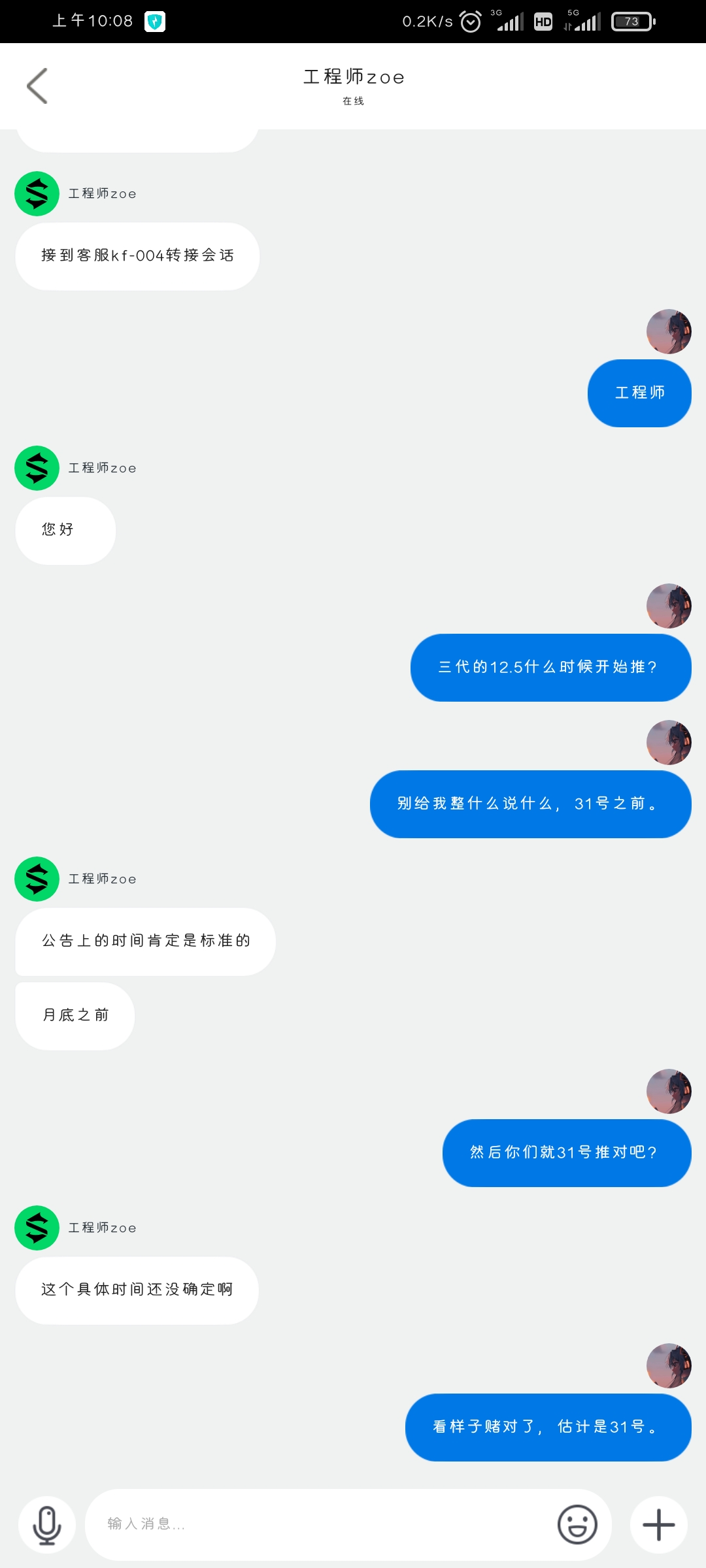
Task: Open the plus attachment menu
Action: pos(658,1525)
